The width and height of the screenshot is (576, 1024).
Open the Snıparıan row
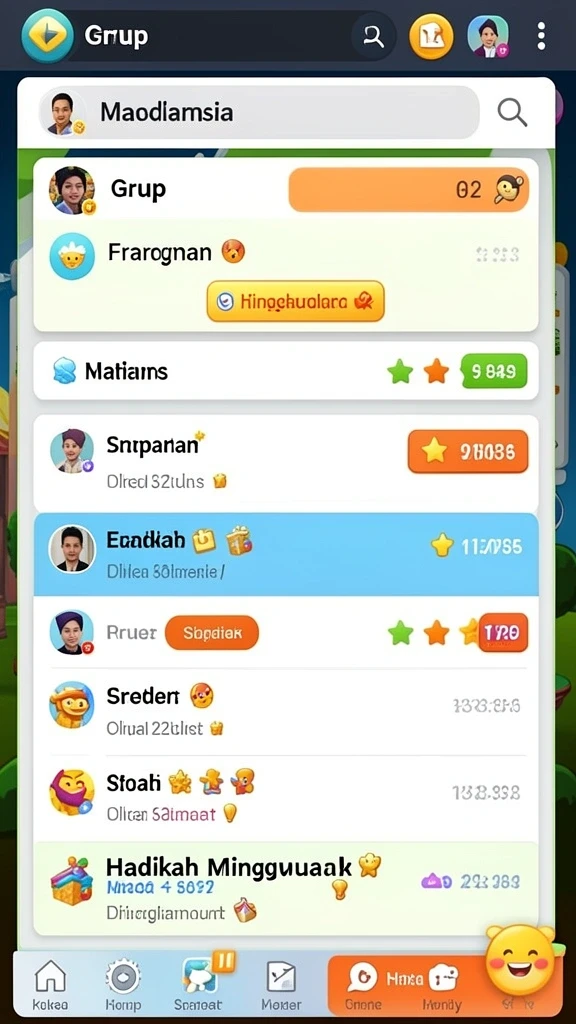click(286, 463)
